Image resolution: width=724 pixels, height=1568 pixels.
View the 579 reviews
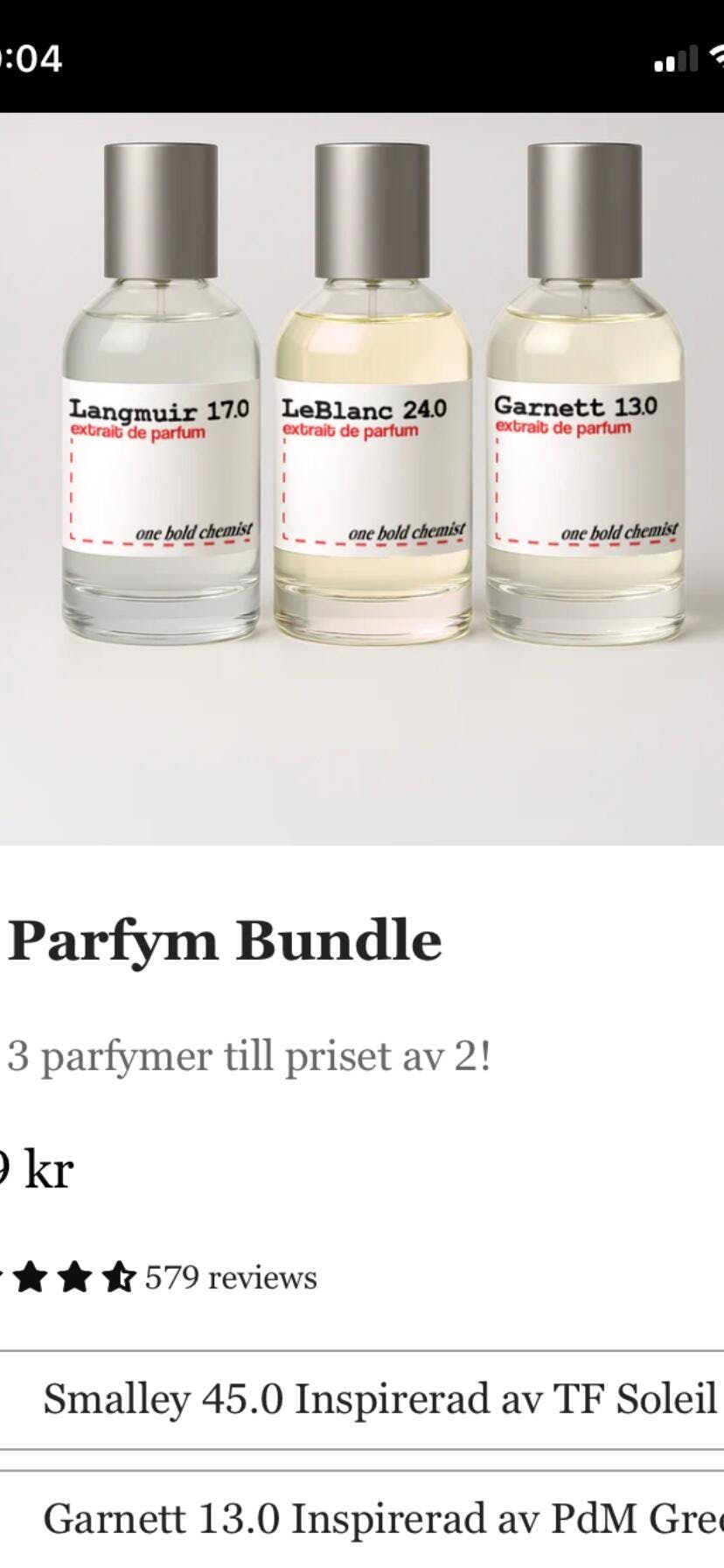(x=231, y=1277)
